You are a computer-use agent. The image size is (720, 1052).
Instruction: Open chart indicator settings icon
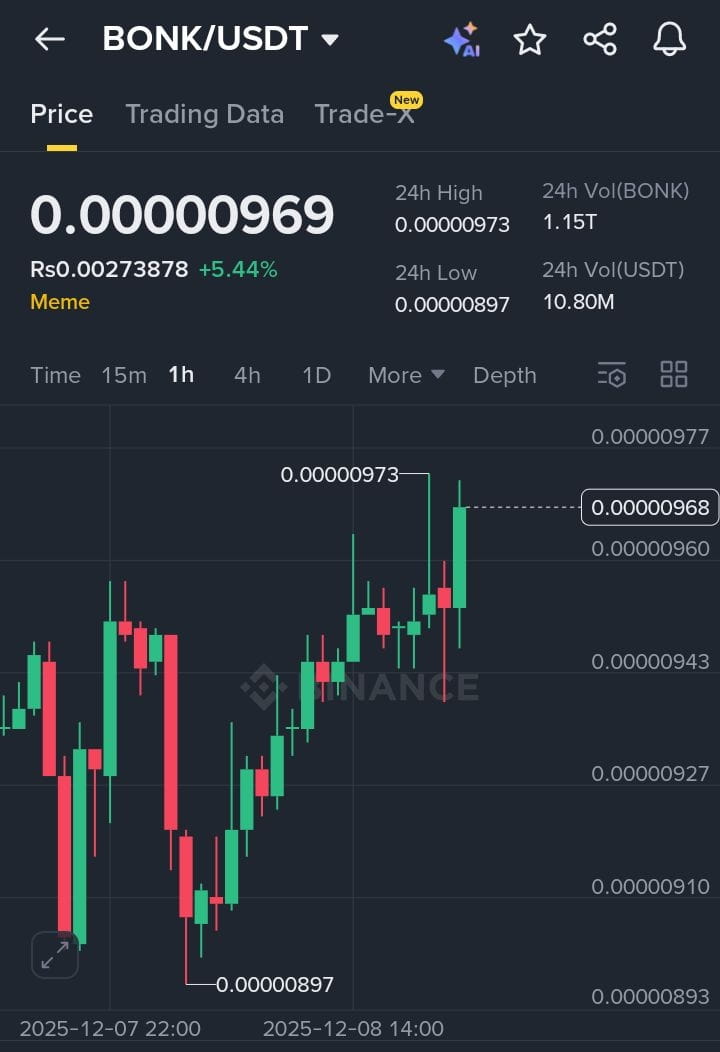point(611,375)
